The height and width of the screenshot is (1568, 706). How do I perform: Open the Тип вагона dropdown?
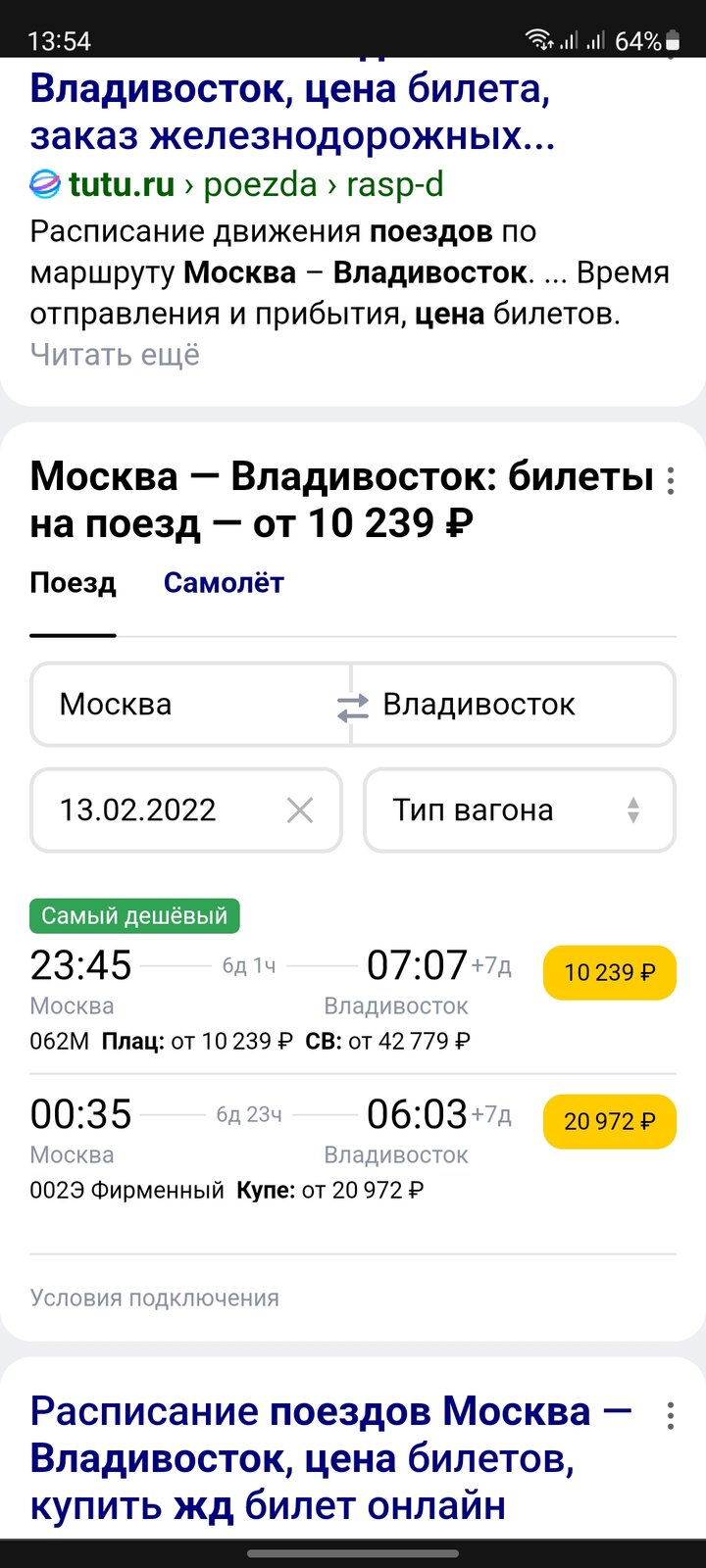coord(519,810)
